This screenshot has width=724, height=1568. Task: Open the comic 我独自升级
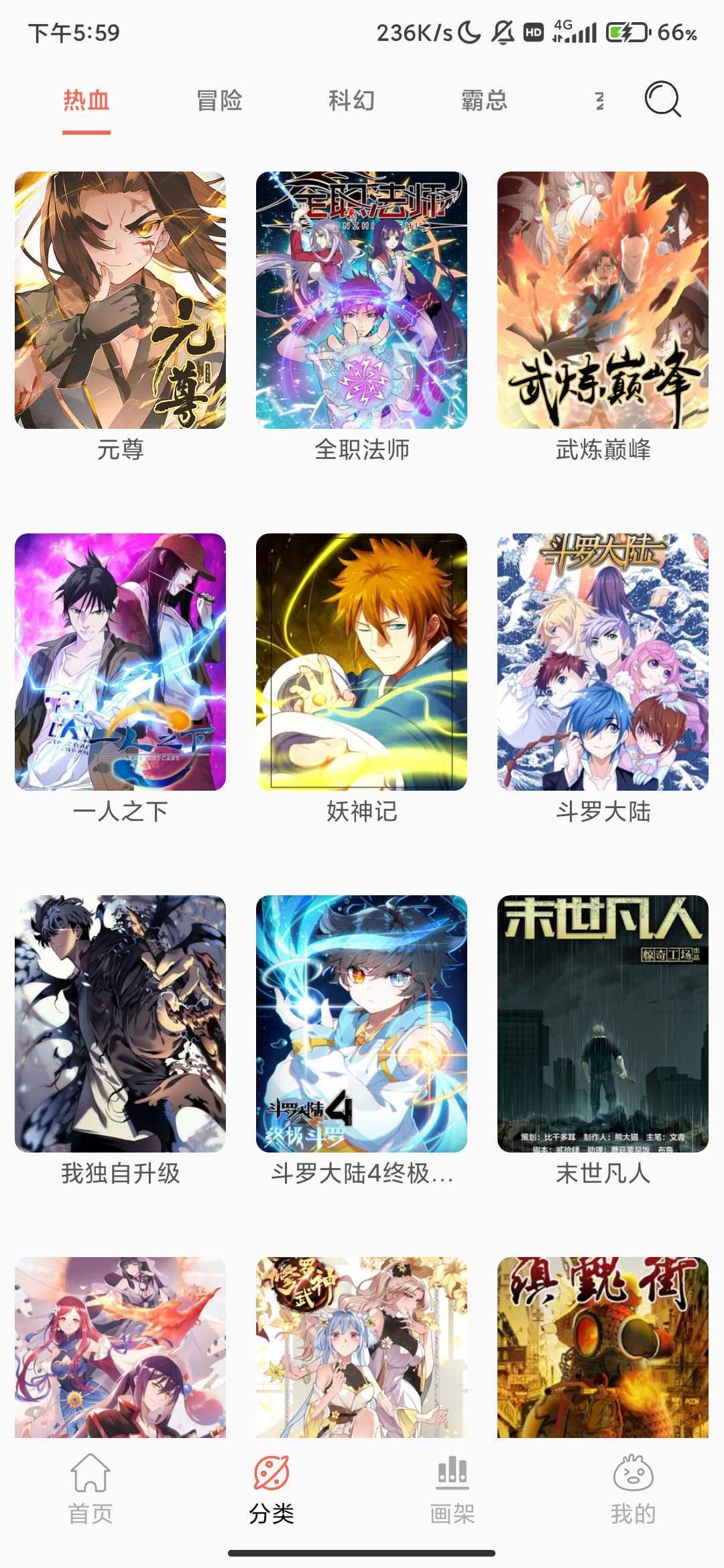pos(120,1024)
